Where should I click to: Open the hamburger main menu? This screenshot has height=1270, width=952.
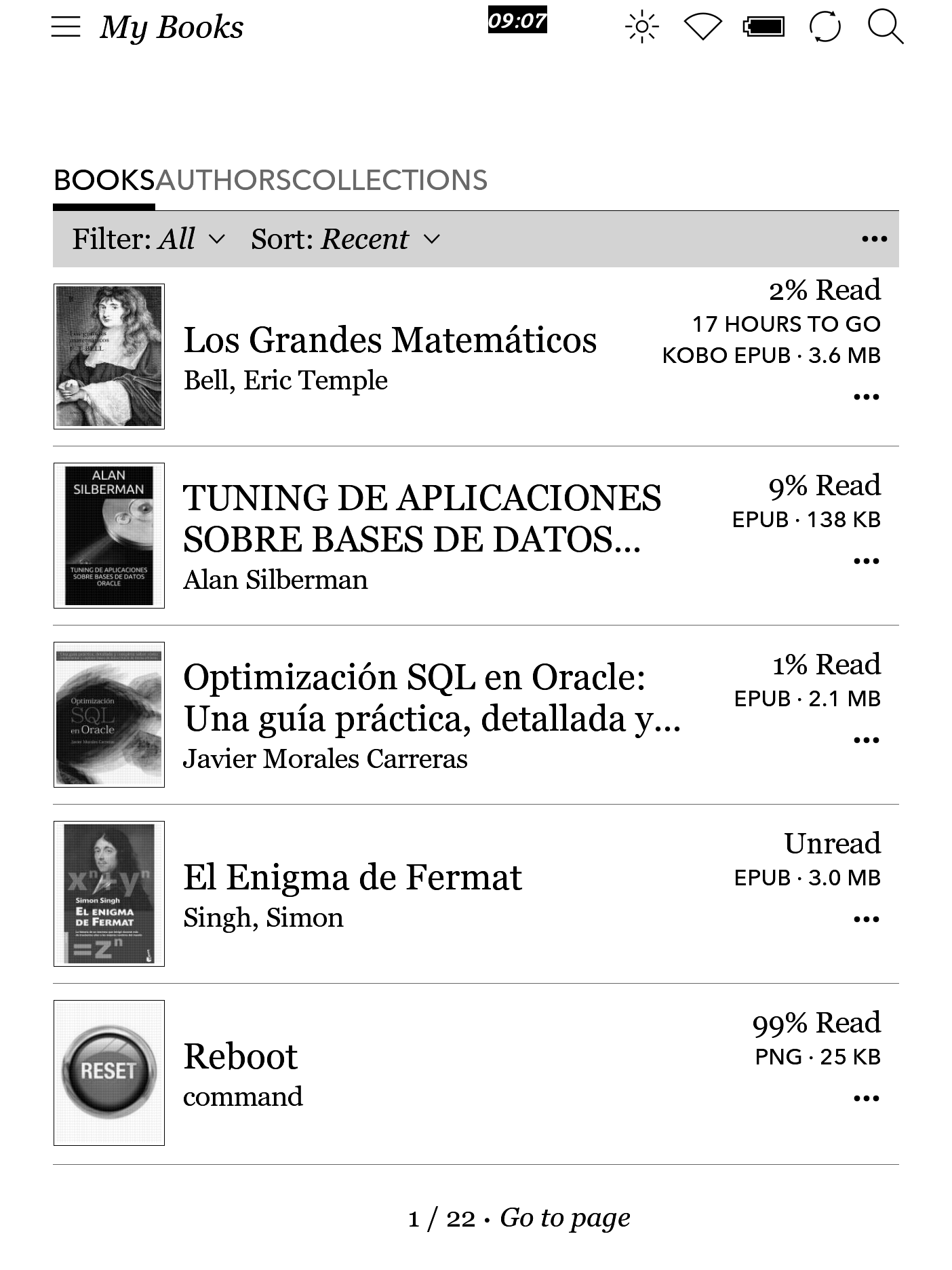[x=66, y=27]
